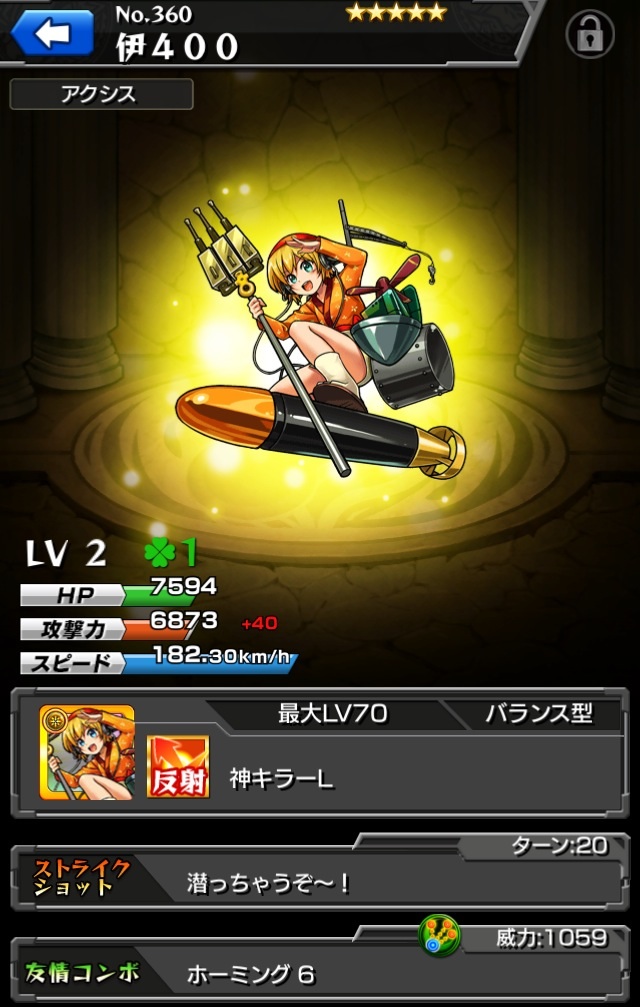640x1007 pixels.
Task: Open the ストライクショット skill details
Action: tap(320, 882)
